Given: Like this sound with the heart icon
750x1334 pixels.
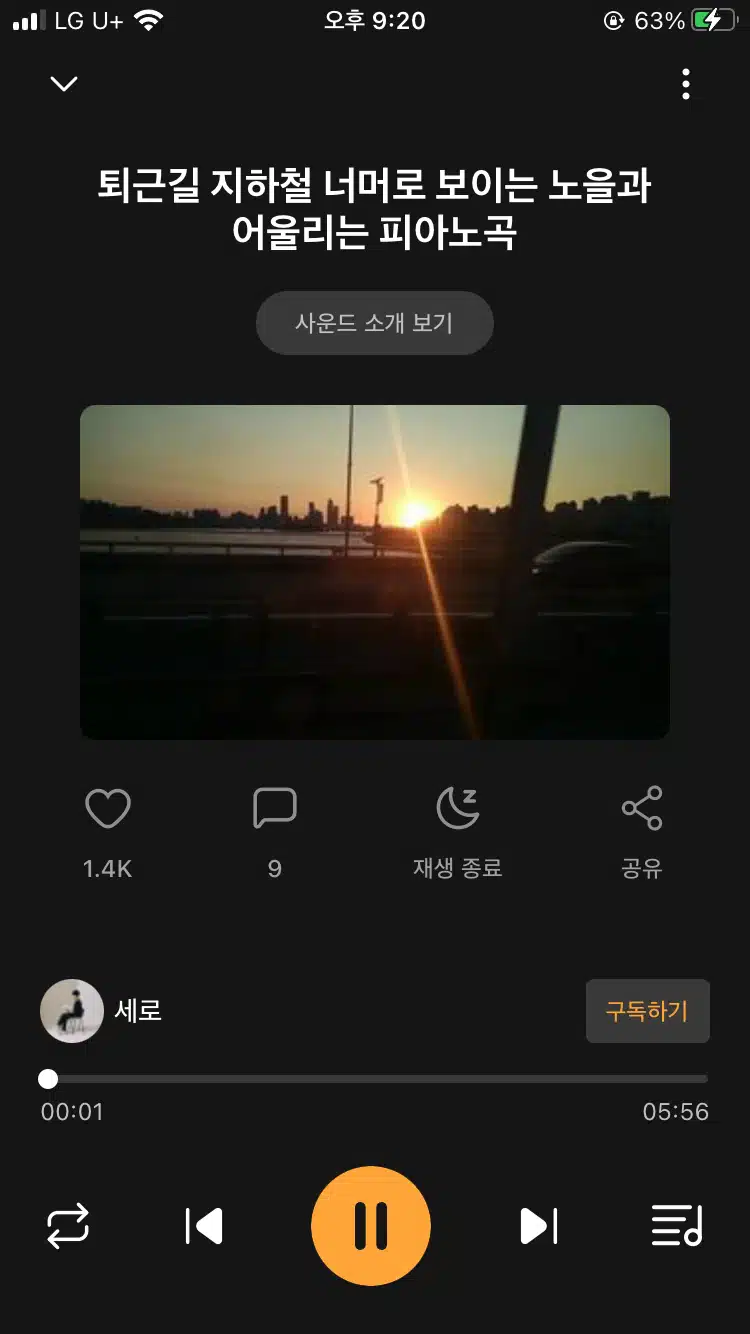Looking at the screenshot, I should (x=108, y=808).
